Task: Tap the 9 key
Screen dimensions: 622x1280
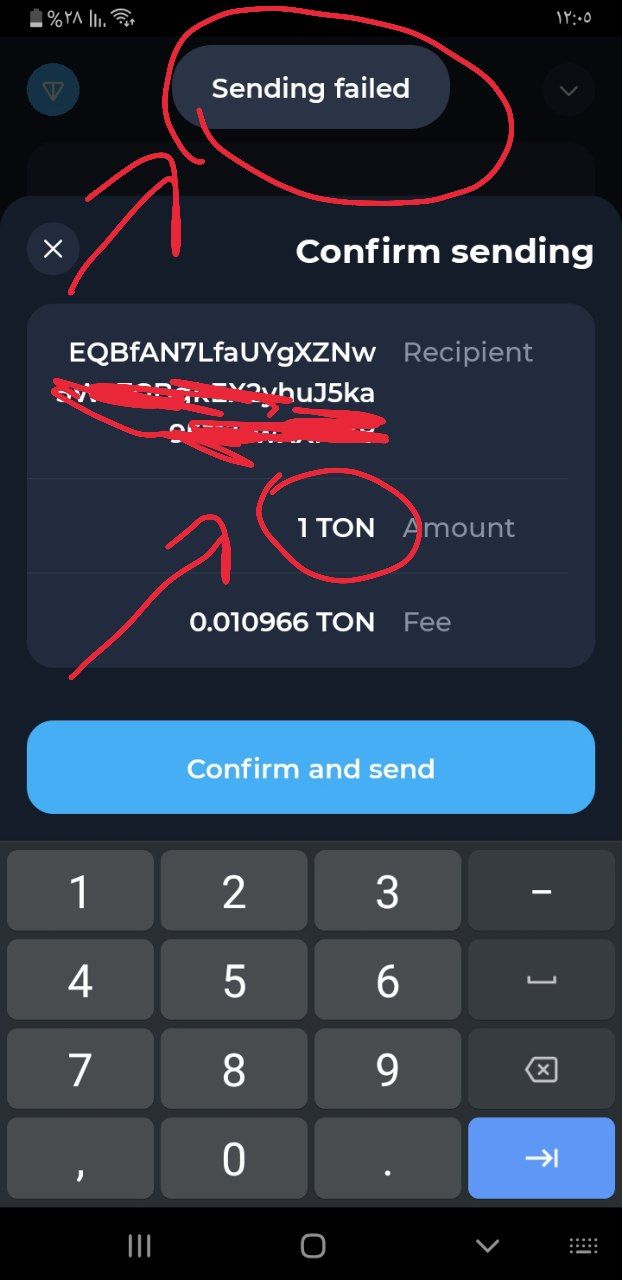Action: pos(388,1070)
